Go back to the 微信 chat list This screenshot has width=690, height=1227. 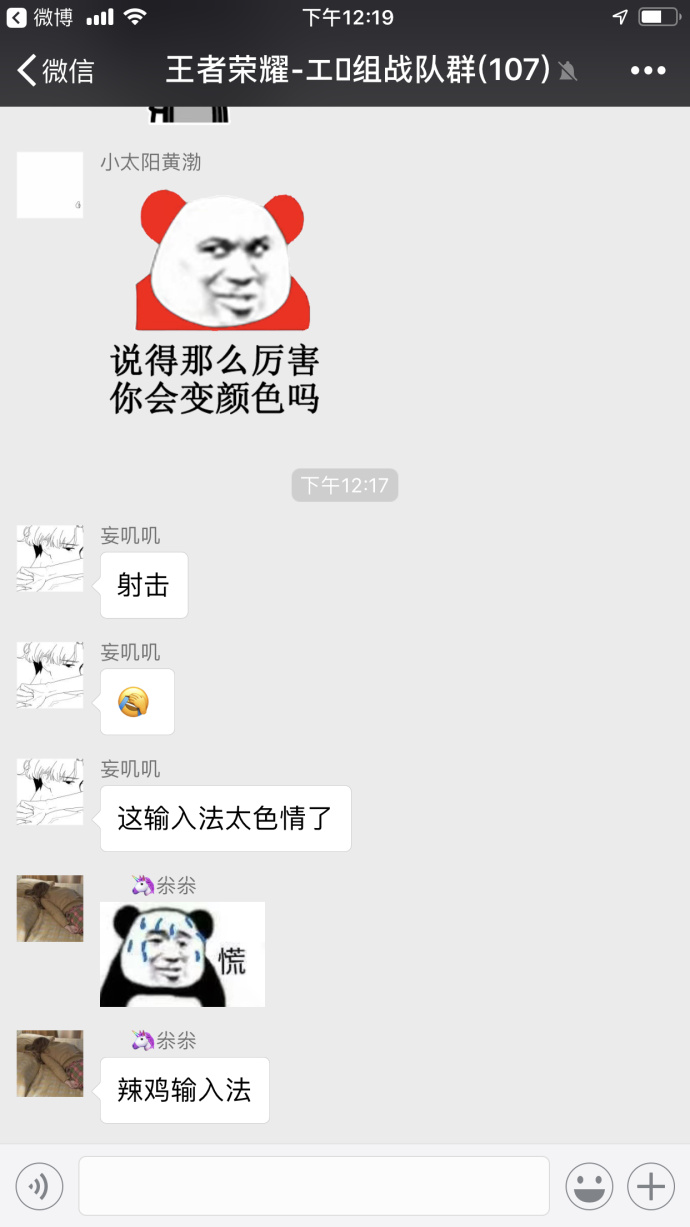[x=56, y=70]
